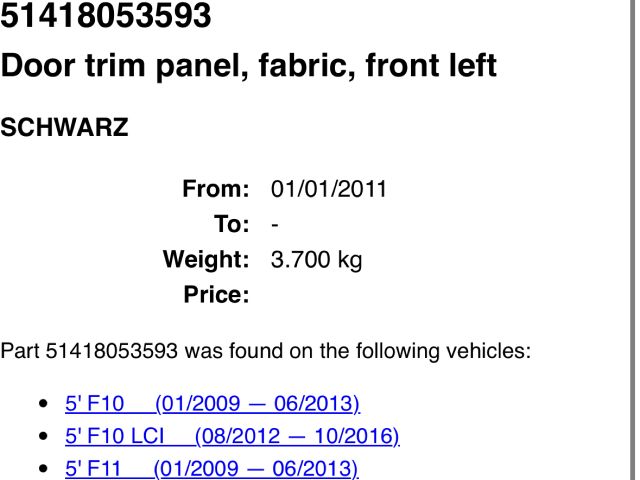Open the 5' F10 (01/2009 — 06/2013) link
The width and height of the screenshot is (640, 480).
click(212, 404)
